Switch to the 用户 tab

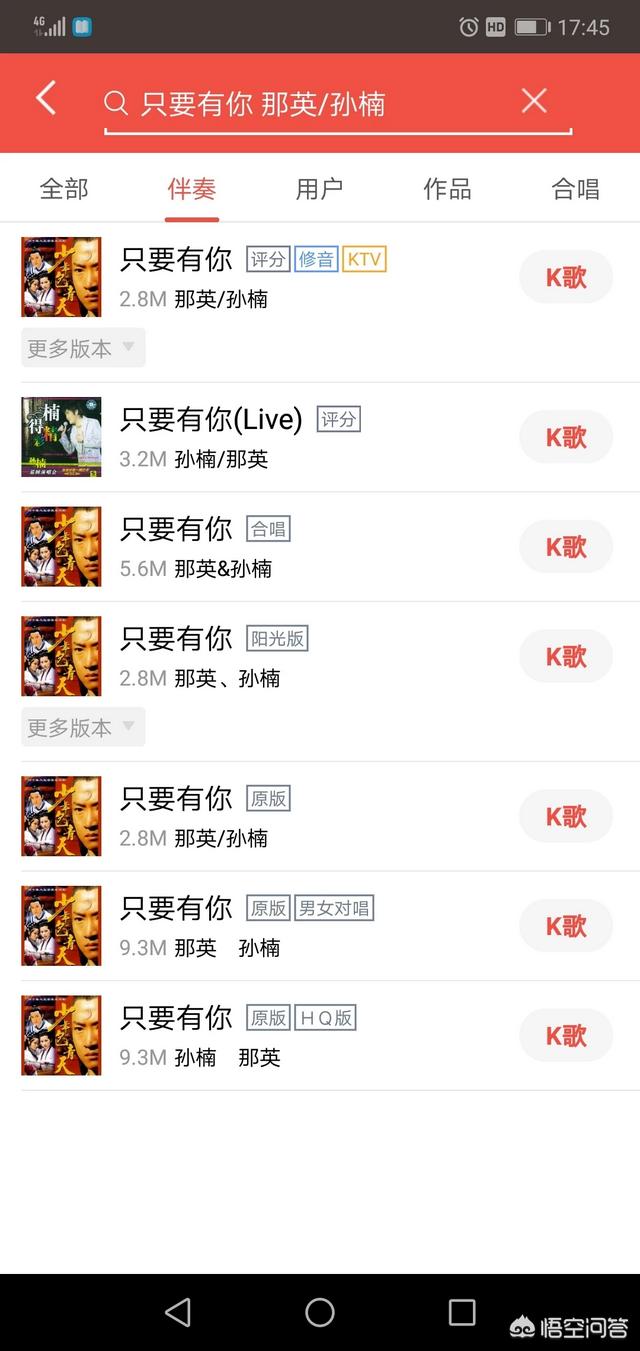click(x=320, y=189)
